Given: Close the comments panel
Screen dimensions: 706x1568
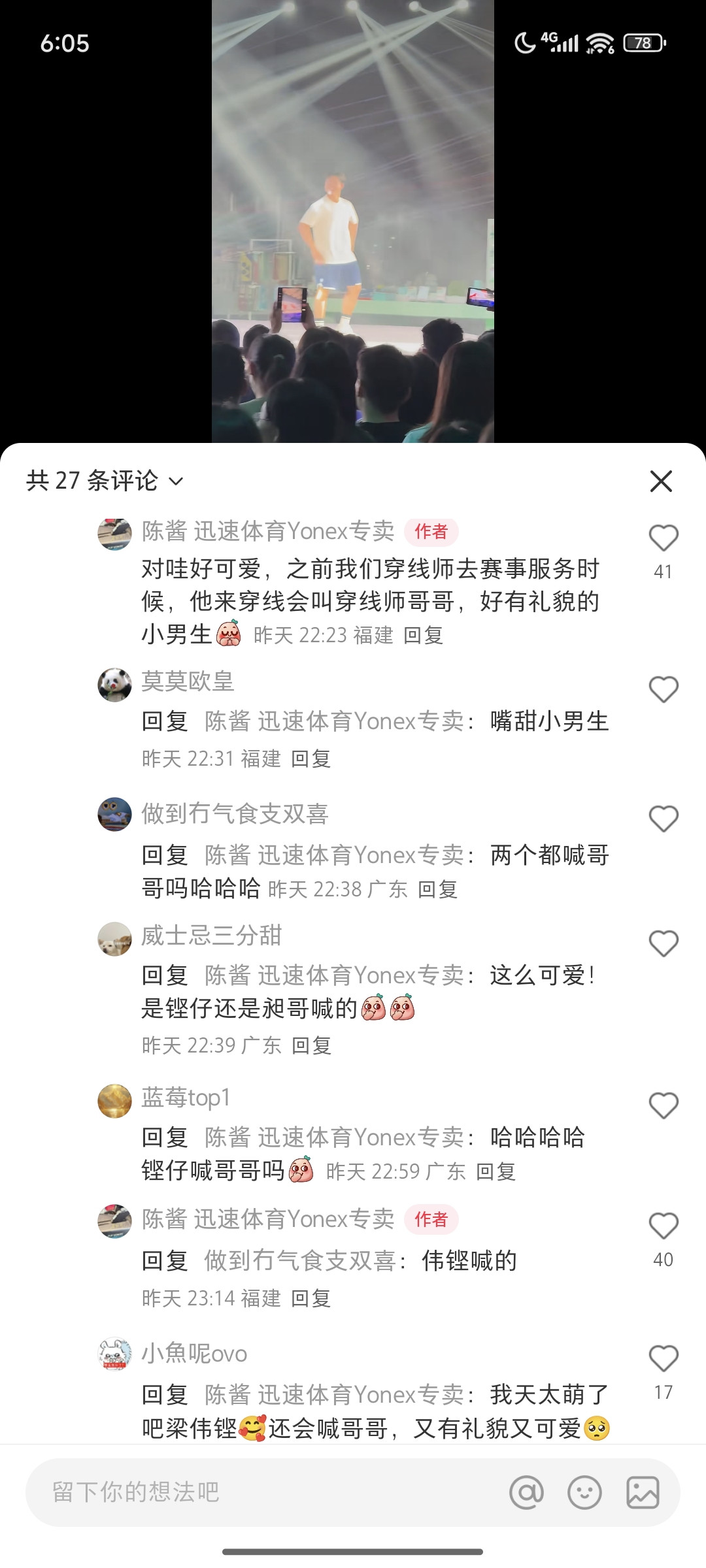Looking at the screenshot, I should pos(661,482).
